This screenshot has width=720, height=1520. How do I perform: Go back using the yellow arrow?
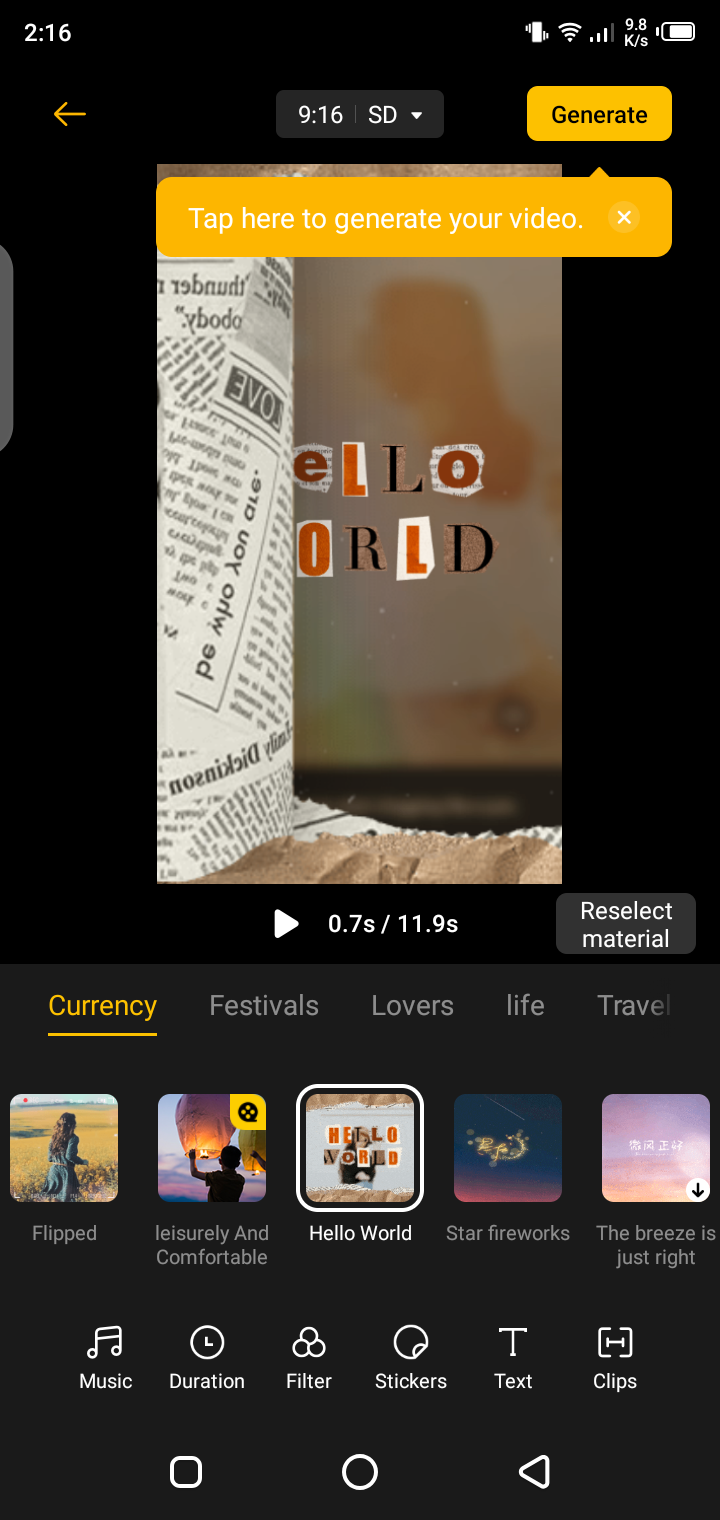(70, 114)
